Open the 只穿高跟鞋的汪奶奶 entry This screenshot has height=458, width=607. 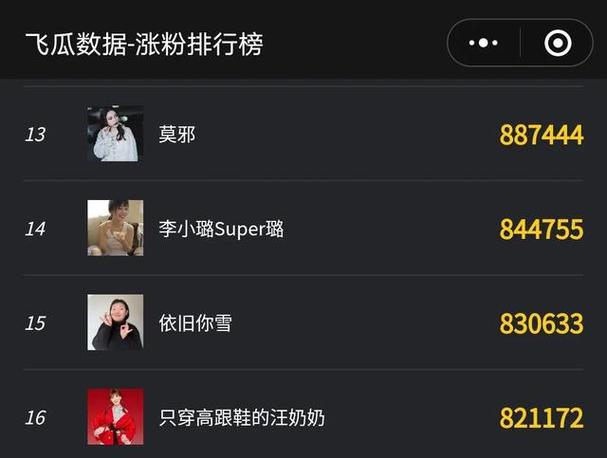click(x=241, y=417)
